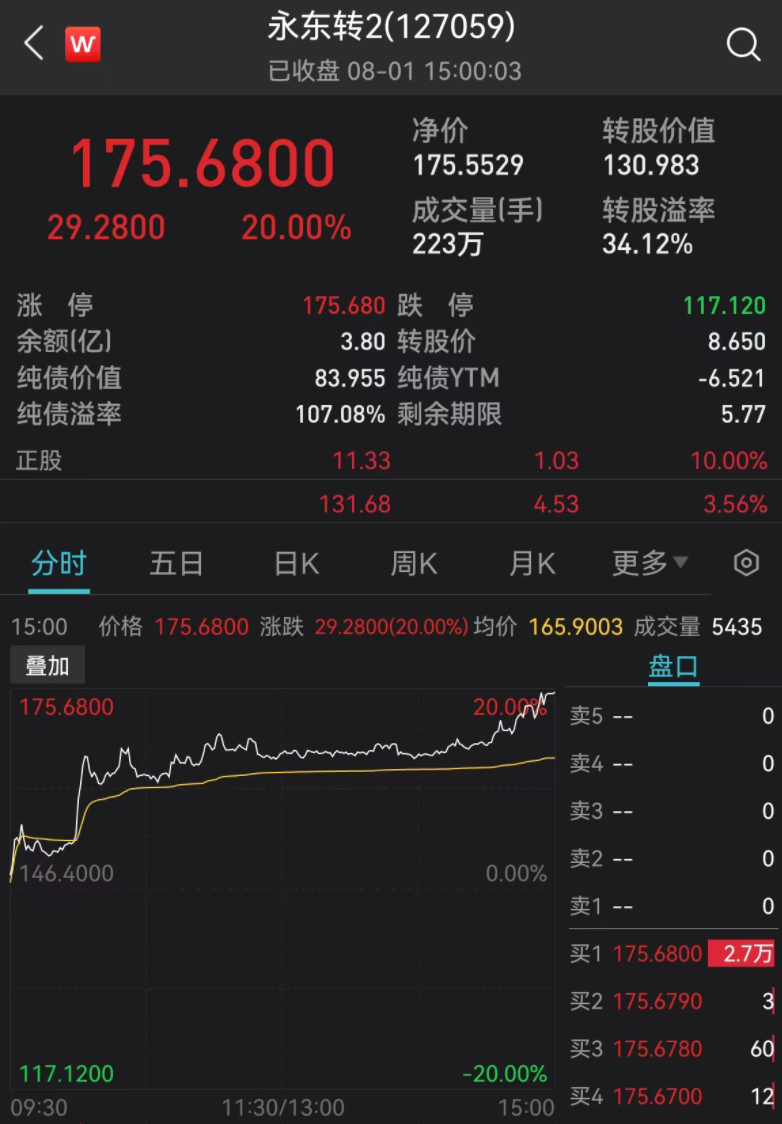Switch to the 日K daily candlestick tab
The height and width of the screenshot is (1124, 782).
coord(294,563)
